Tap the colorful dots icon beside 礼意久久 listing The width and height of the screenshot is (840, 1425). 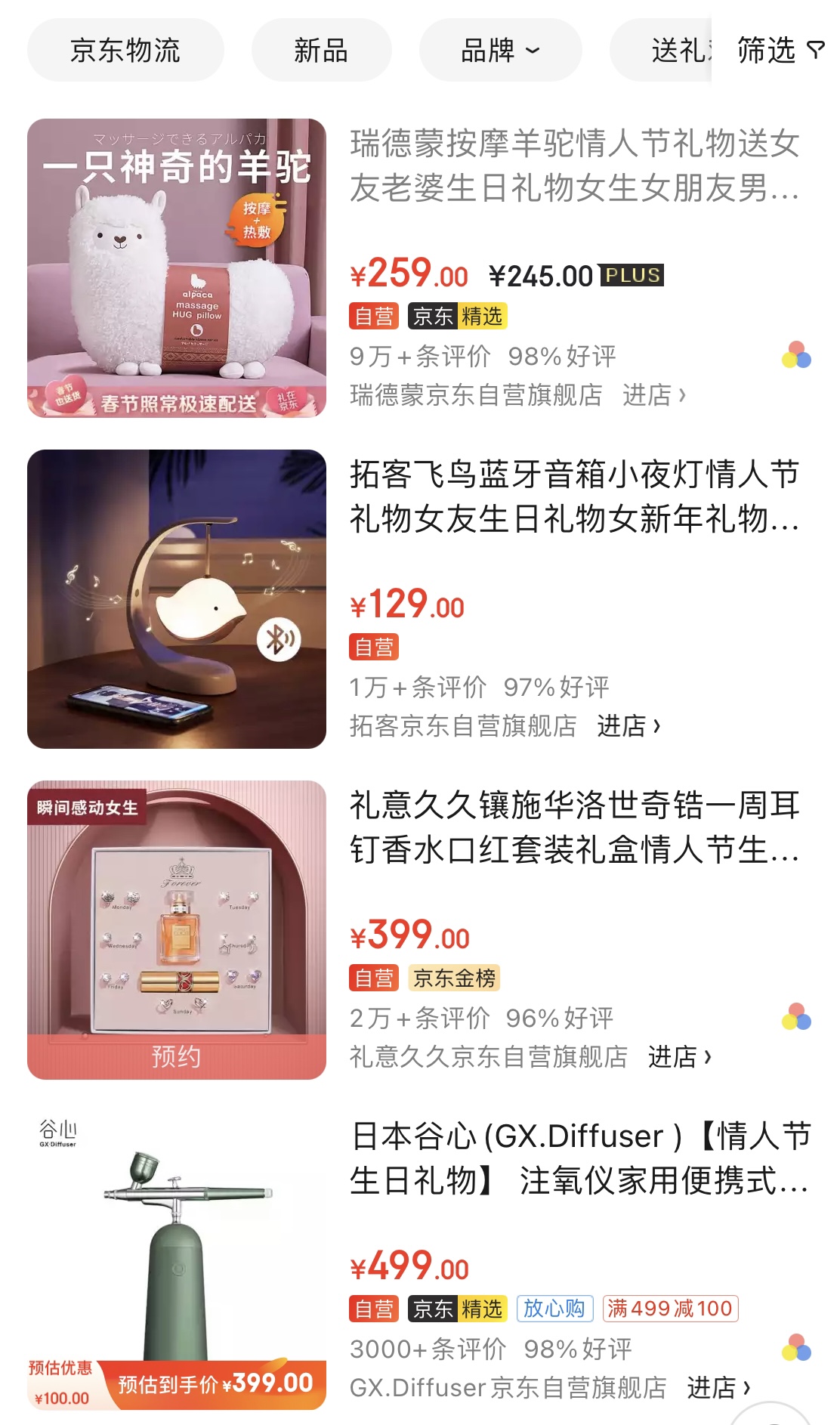(796, 1016)
